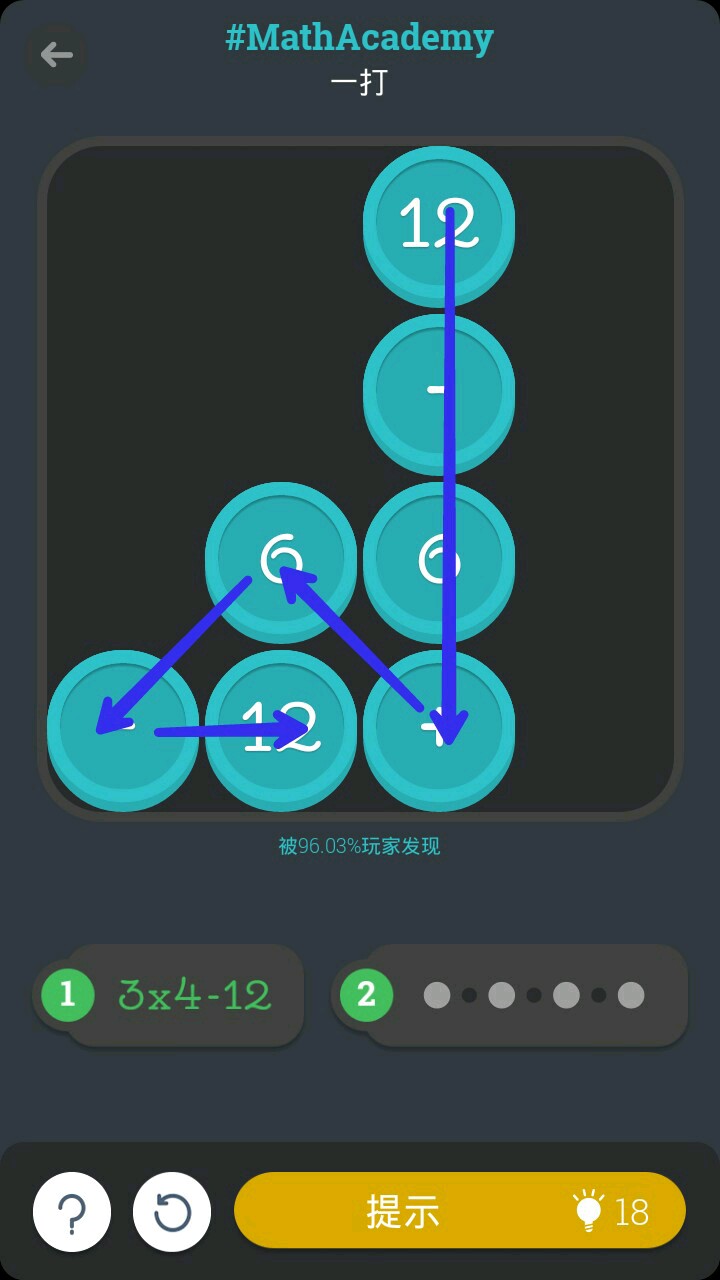View solved answer 1: 3x4-12
This screenshot has width=720, height=1280.
[x=170, y=995]
